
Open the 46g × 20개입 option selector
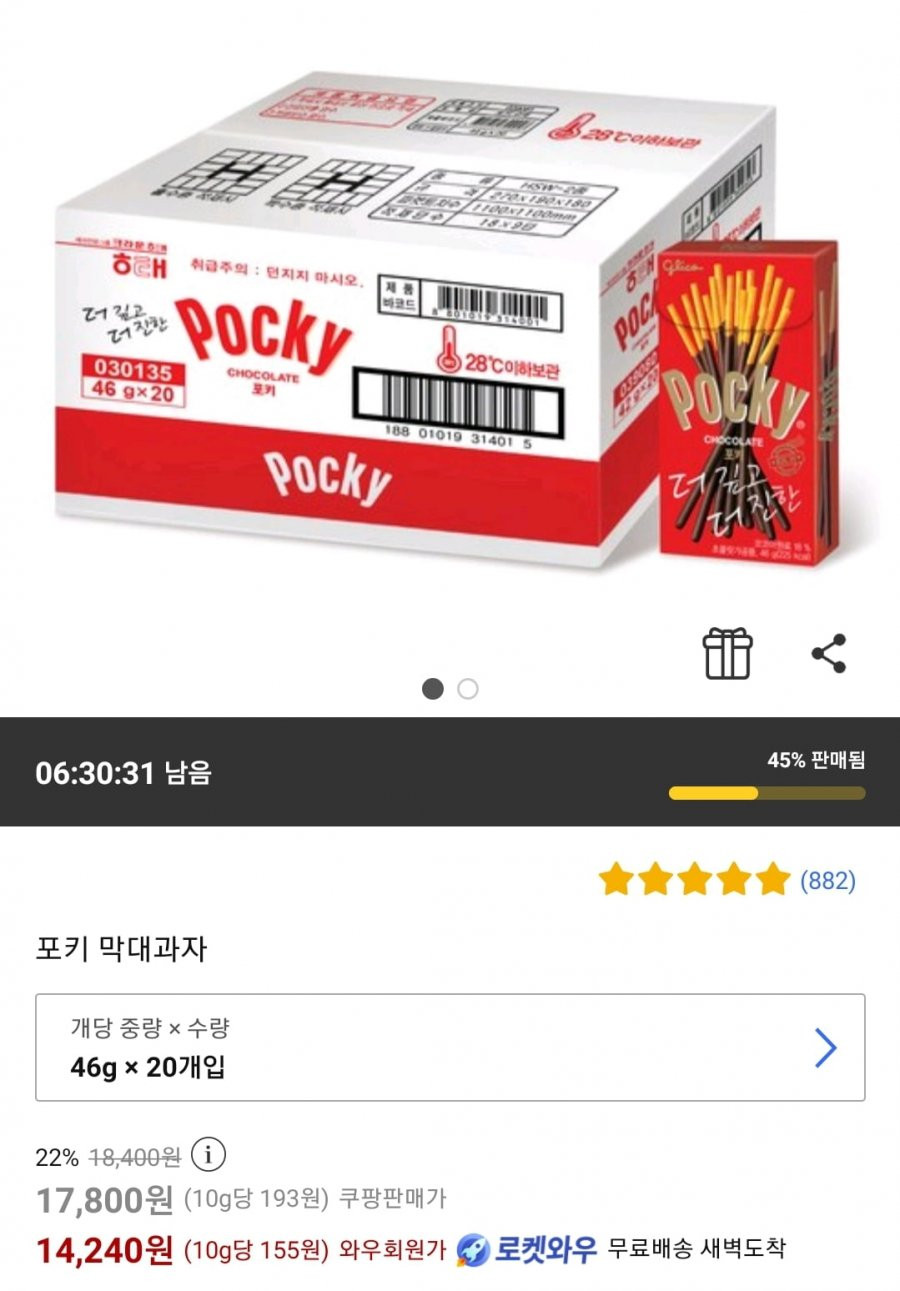[x=450, y=1047]
